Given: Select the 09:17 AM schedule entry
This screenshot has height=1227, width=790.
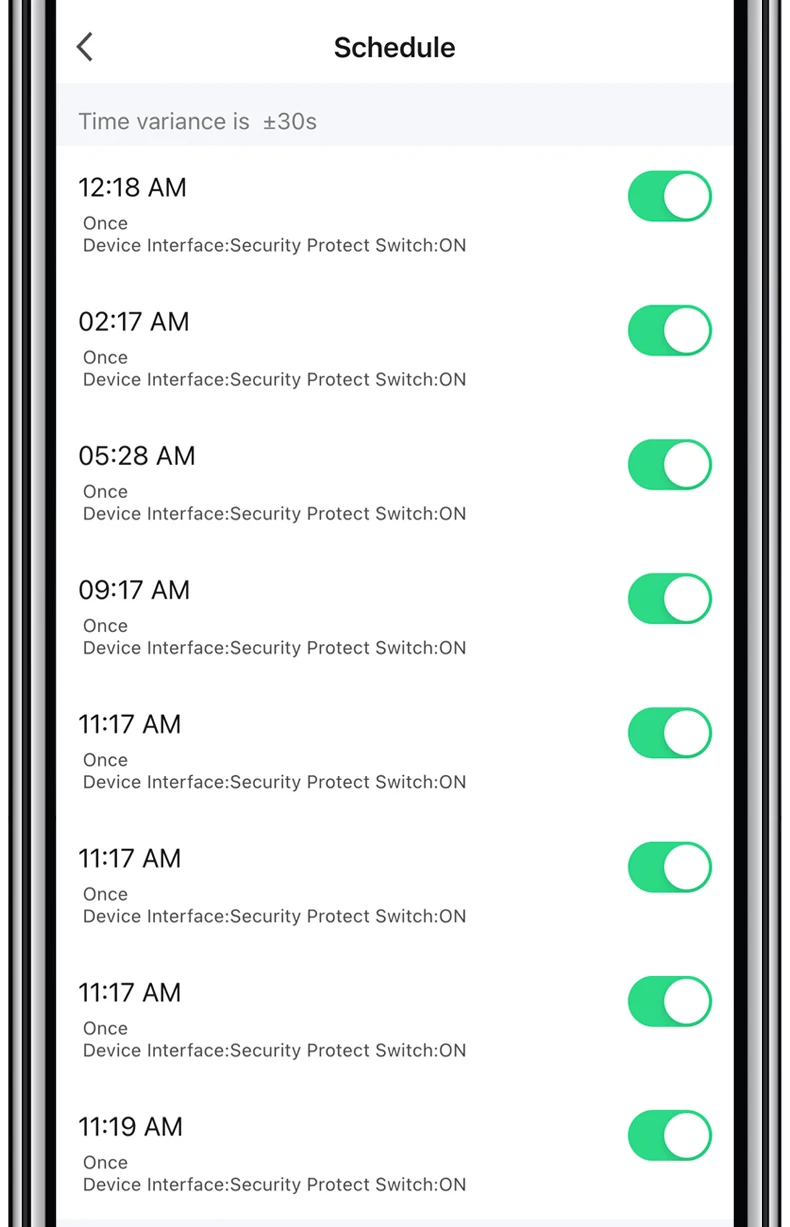Looking at the screenshot, I should point(300,616).
